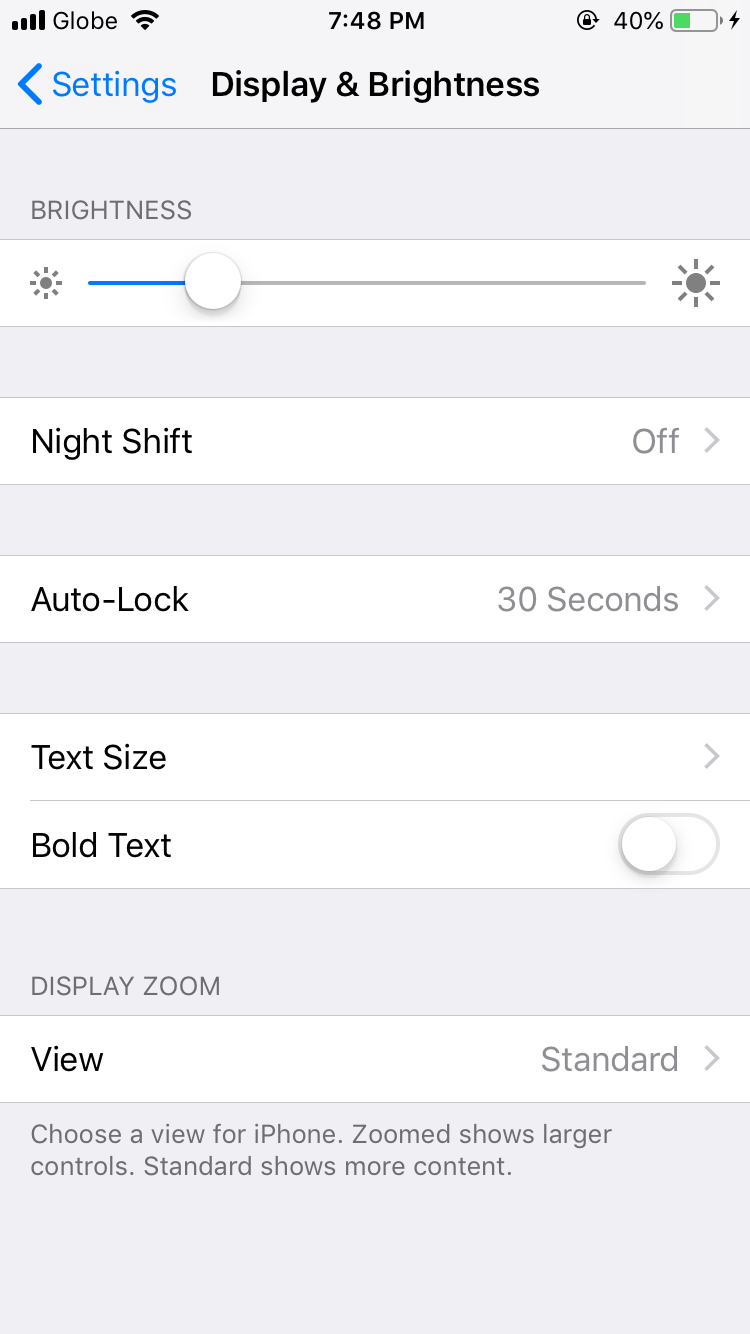Open Display Zoom View setting
This screenshot has height=1334, width=750.
click(x=375, y=1059)
